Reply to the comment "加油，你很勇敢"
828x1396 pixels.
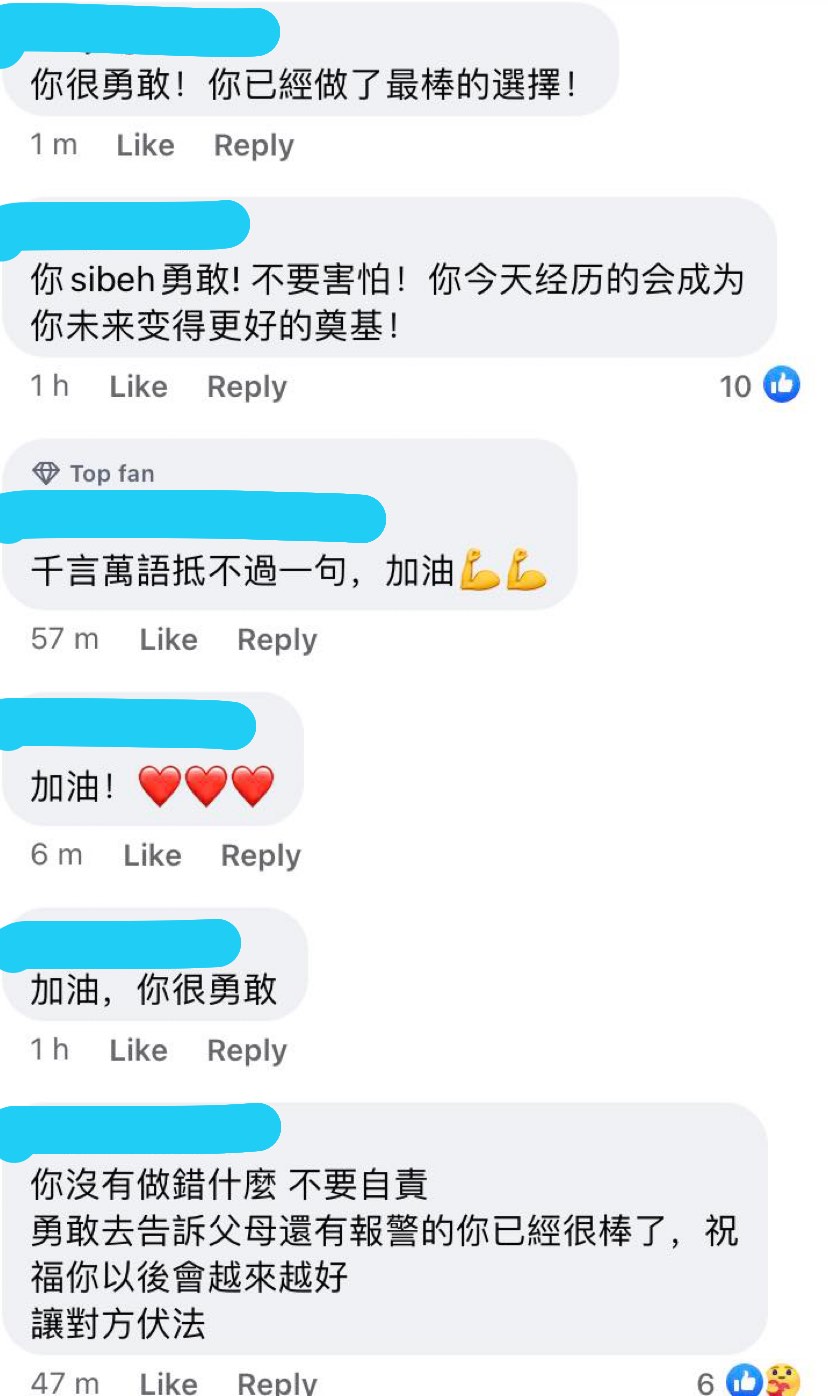[247, 1051]
